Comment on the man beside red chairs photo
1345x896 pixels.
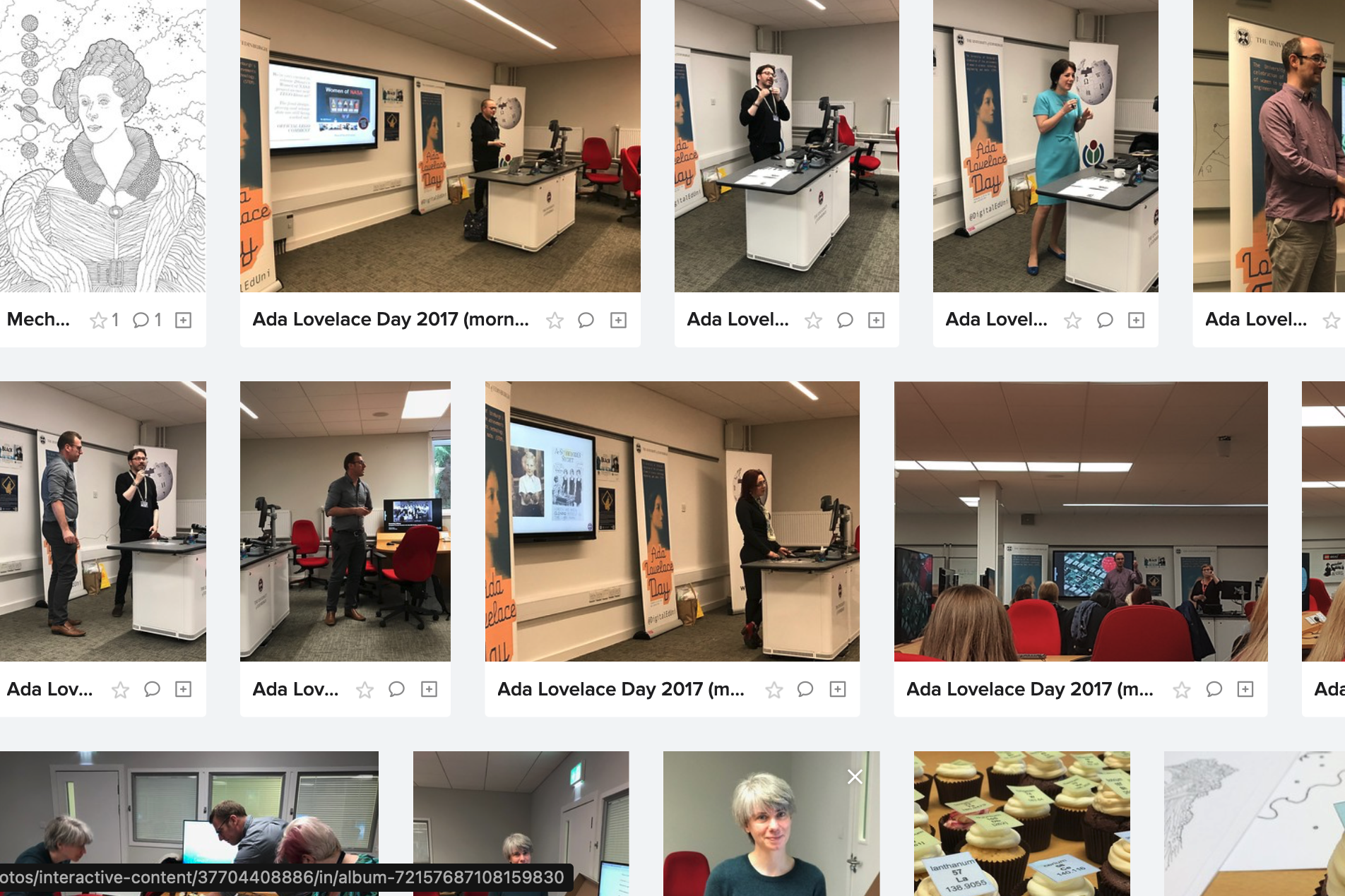tap(396, 689)
